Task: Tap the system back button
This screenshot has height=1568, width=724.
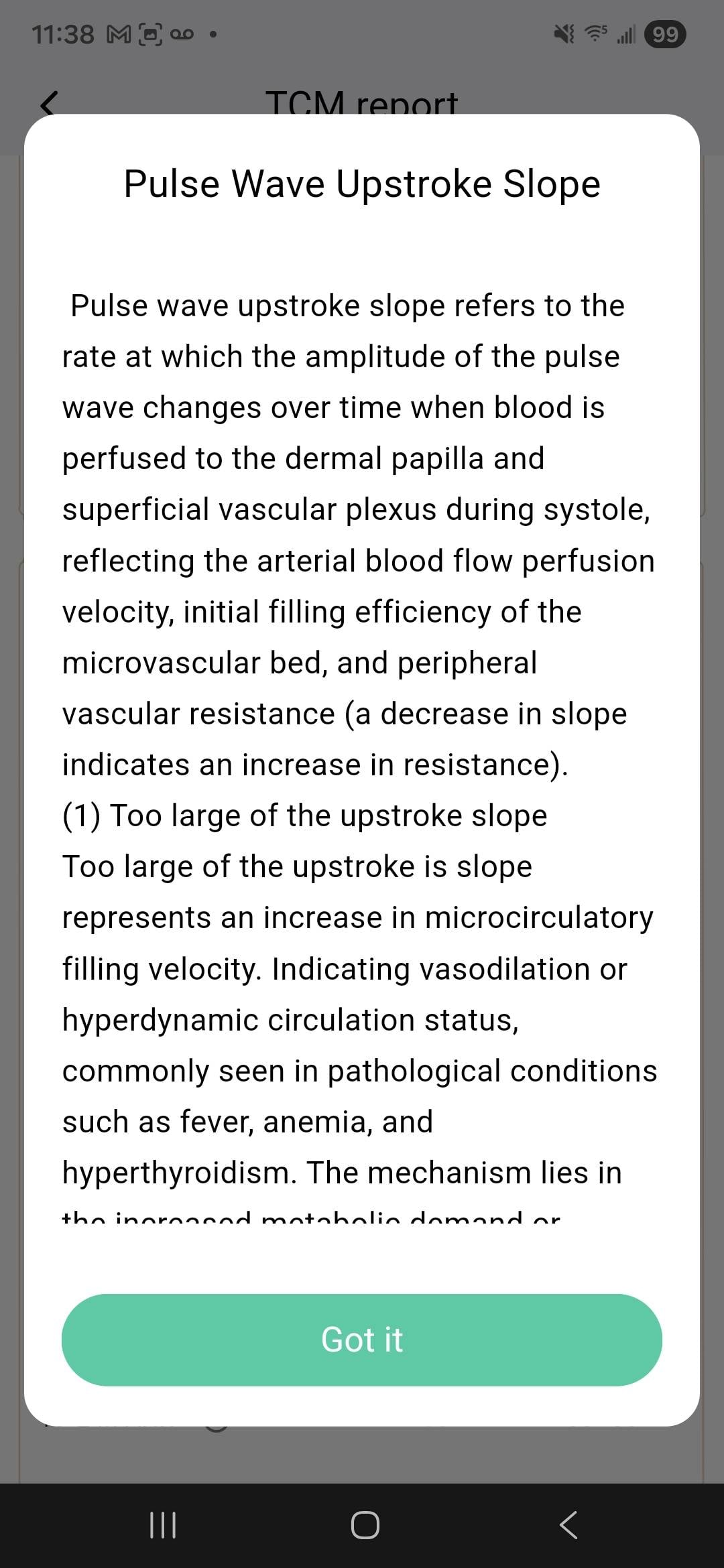Action: click(x=568, y=1525)
